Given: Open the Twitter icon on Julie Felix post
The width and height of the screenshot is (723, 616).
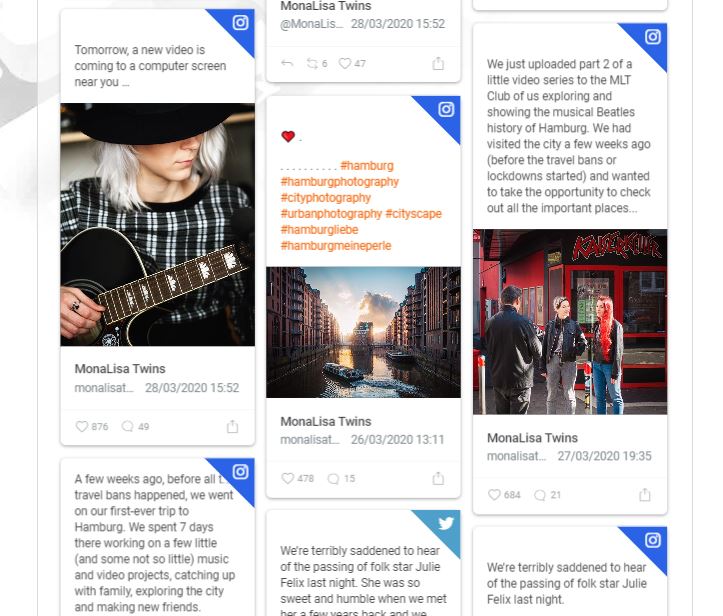Looking at the screenshot, I should [x=446, y=523].
